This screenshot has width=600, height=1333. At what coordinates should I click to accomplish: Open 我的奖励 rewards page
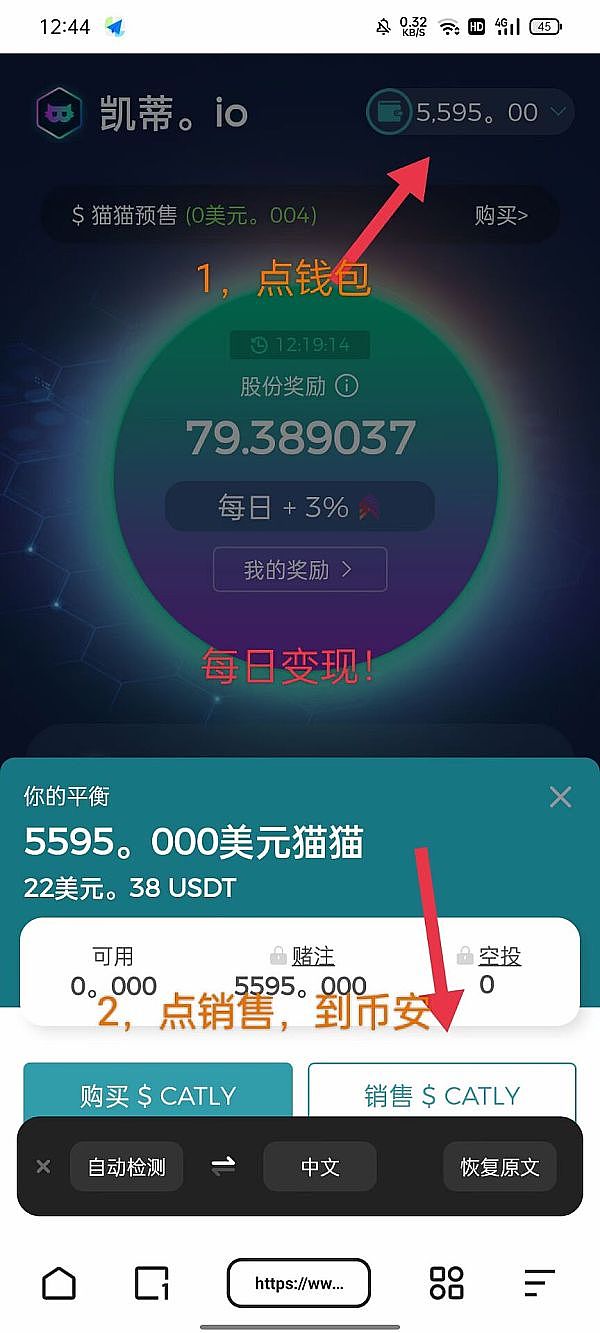[x=299, y=570]
